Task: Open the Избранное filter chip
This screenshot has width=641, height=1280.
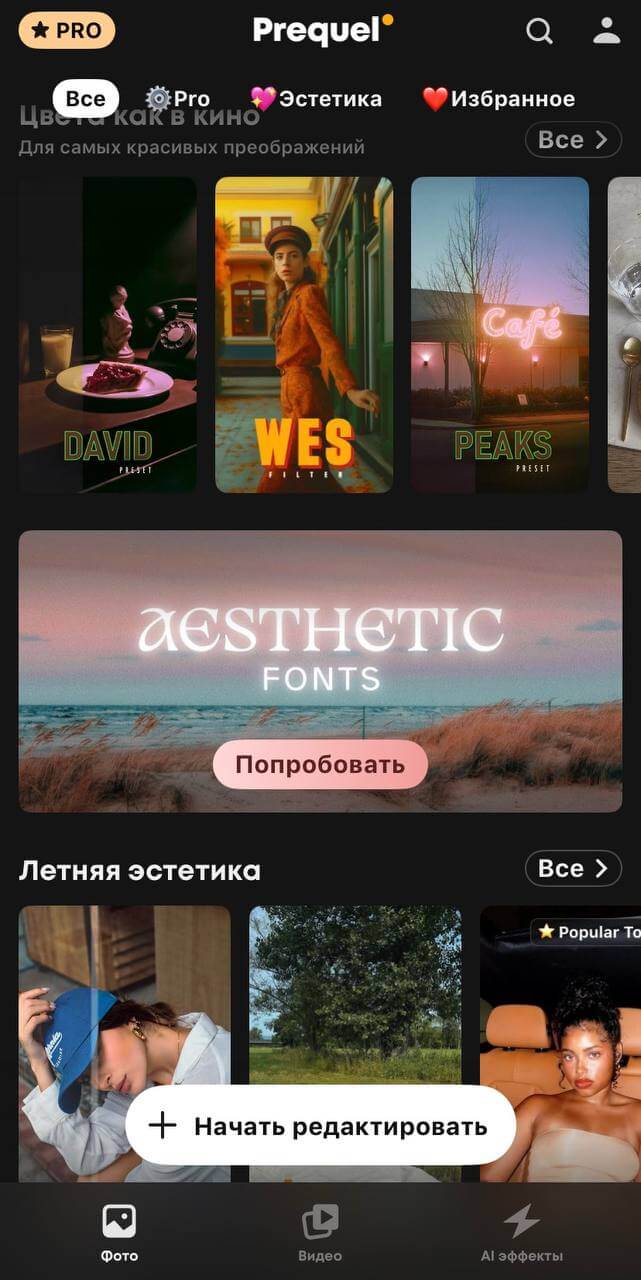Action: point(498,99)
